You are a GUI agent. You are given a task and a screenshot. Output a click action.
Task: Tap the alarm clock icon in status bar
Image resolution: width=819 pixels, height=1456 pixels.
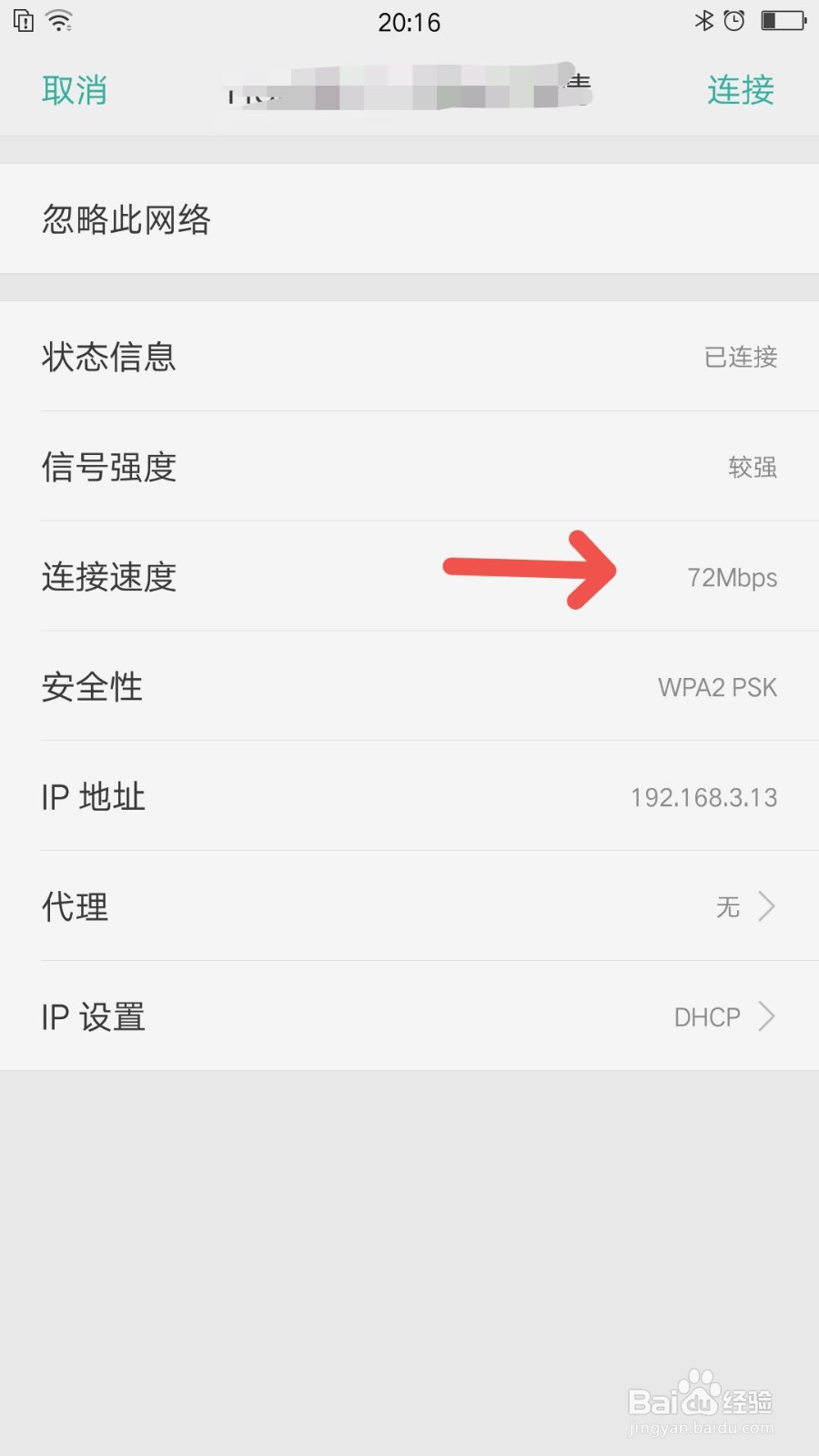pyautogui.click(x=736, y=20)
